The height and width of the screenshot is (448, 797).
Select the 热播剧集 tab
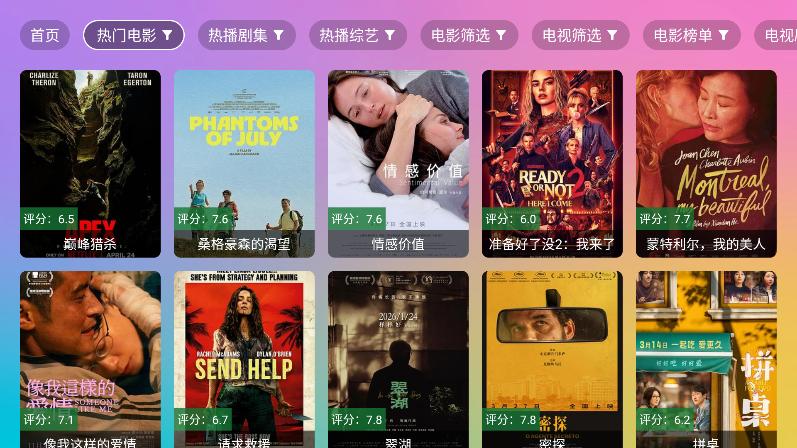246,35
